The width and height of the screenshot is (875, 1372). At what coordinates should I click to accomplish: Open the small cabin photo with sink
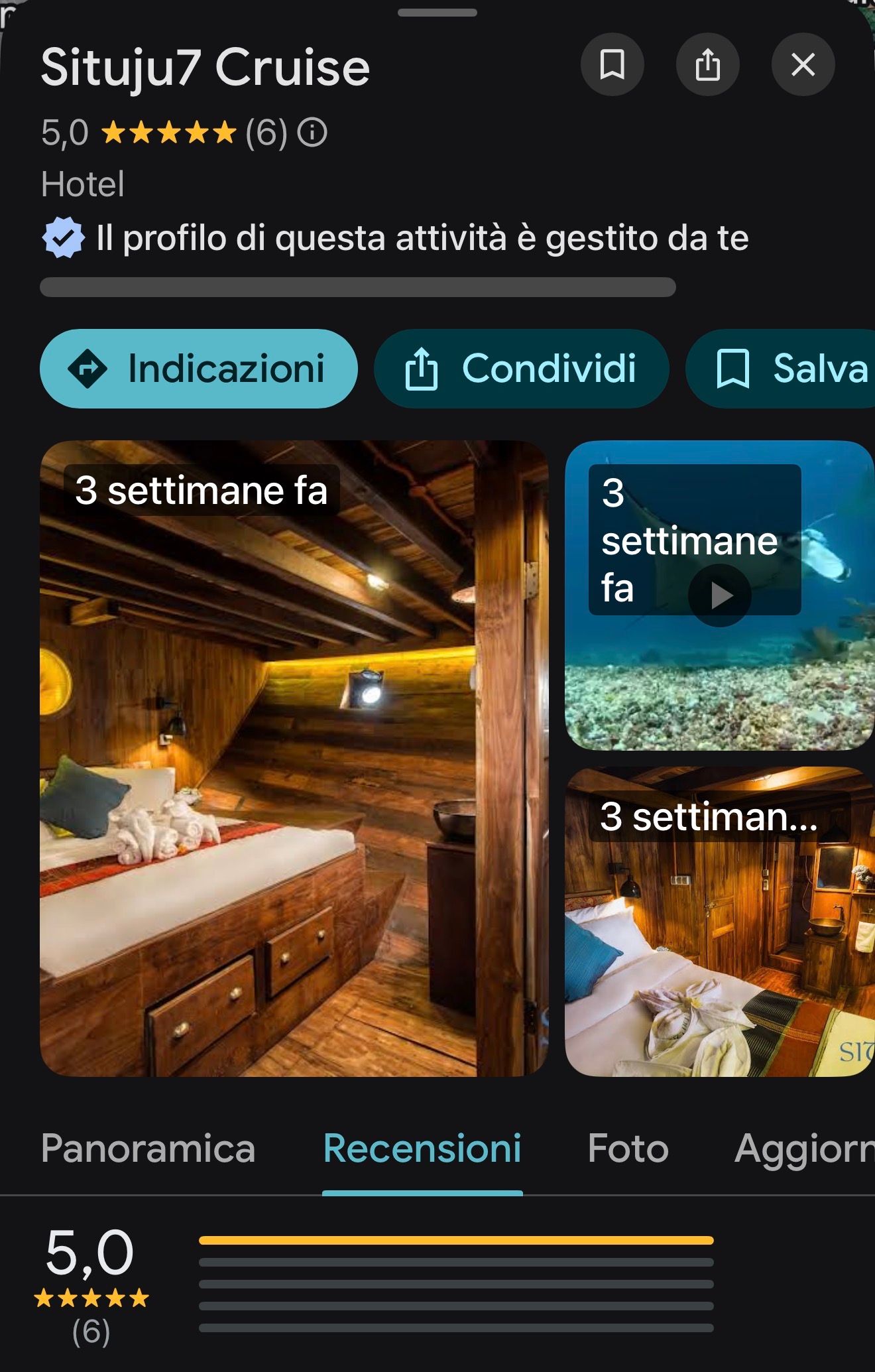[x=720, y=922]
